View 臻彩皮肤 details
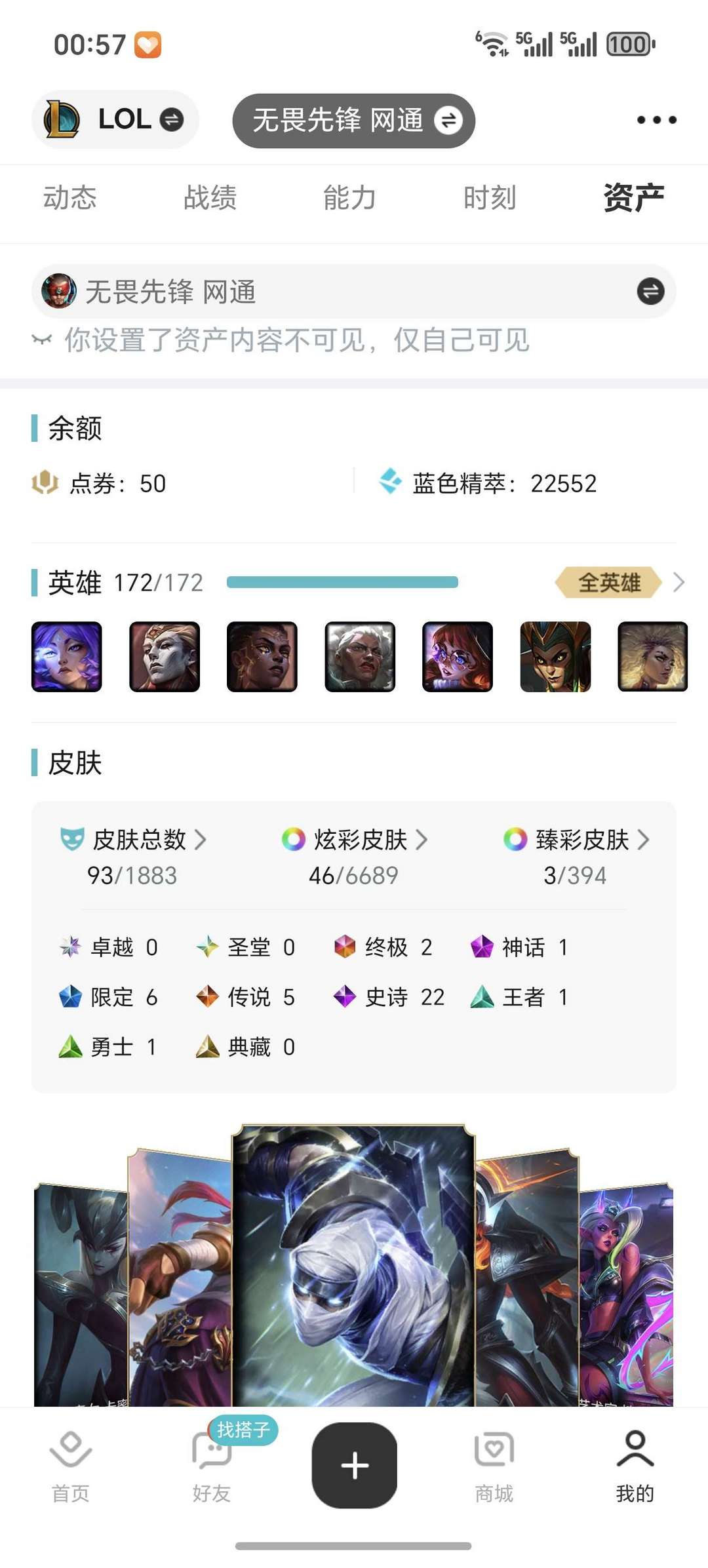This screenshot has height=1568, width=708. [x=577, y=840]
